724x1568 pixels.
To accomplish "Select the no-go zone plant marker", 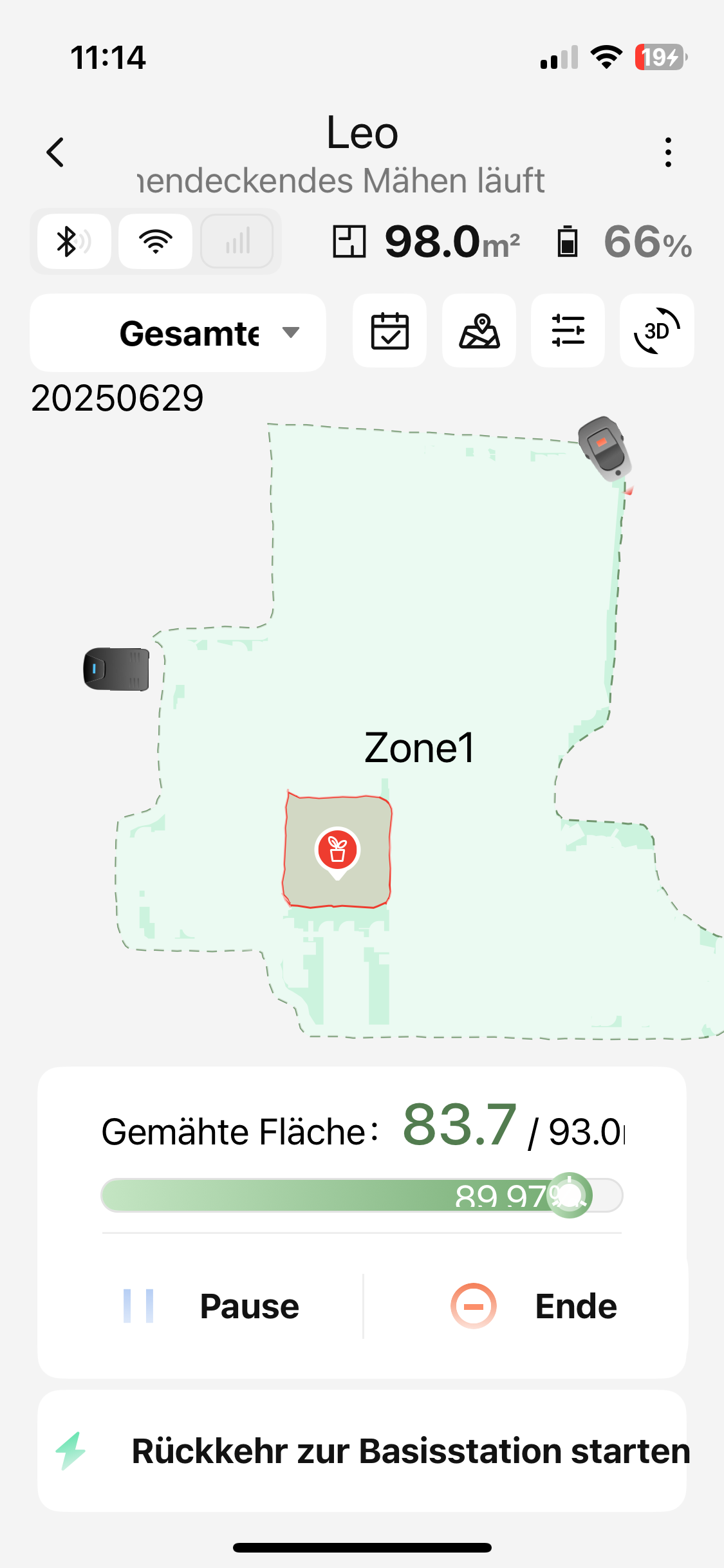I will [337, 851].
